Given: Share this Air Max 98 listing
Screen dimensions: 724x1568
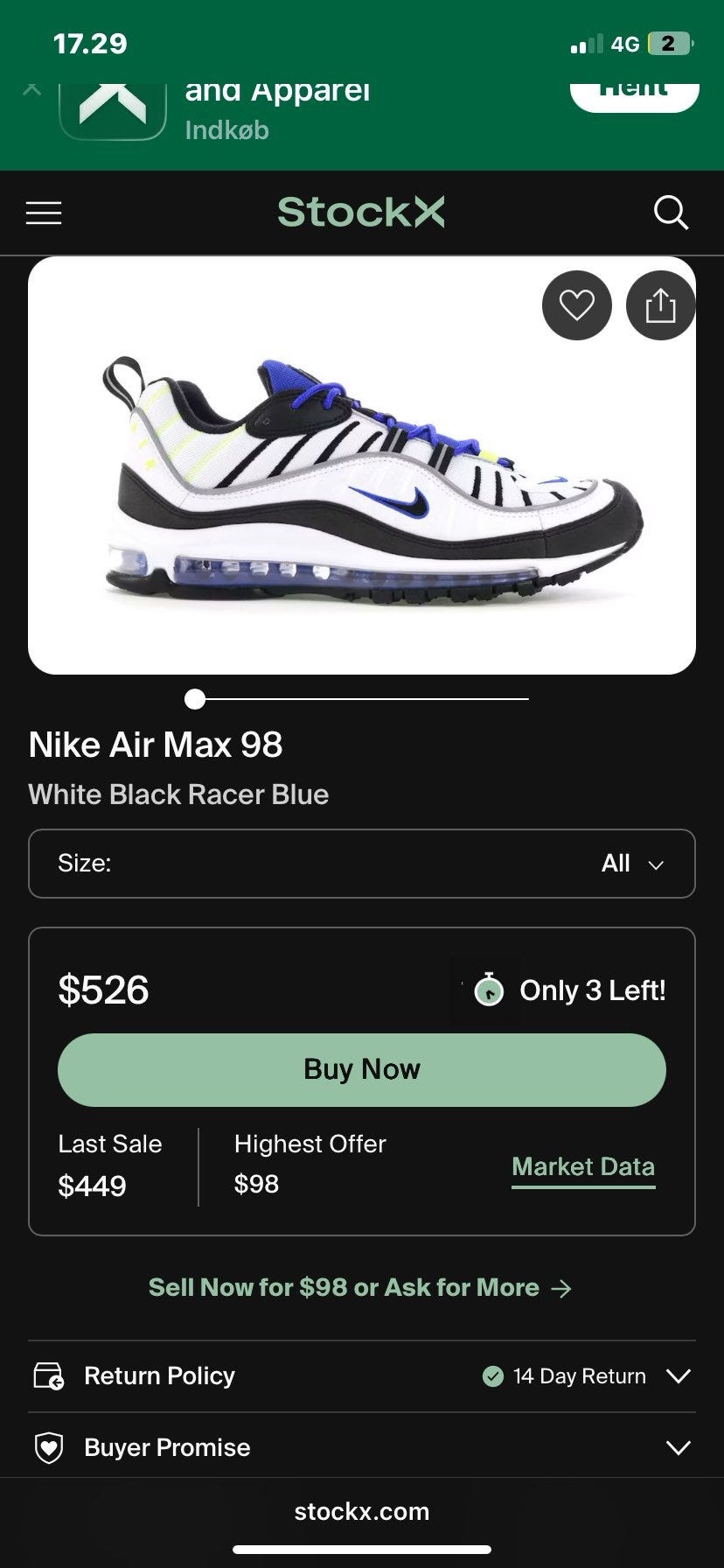Looking at the screenshot, I should 661,305.
